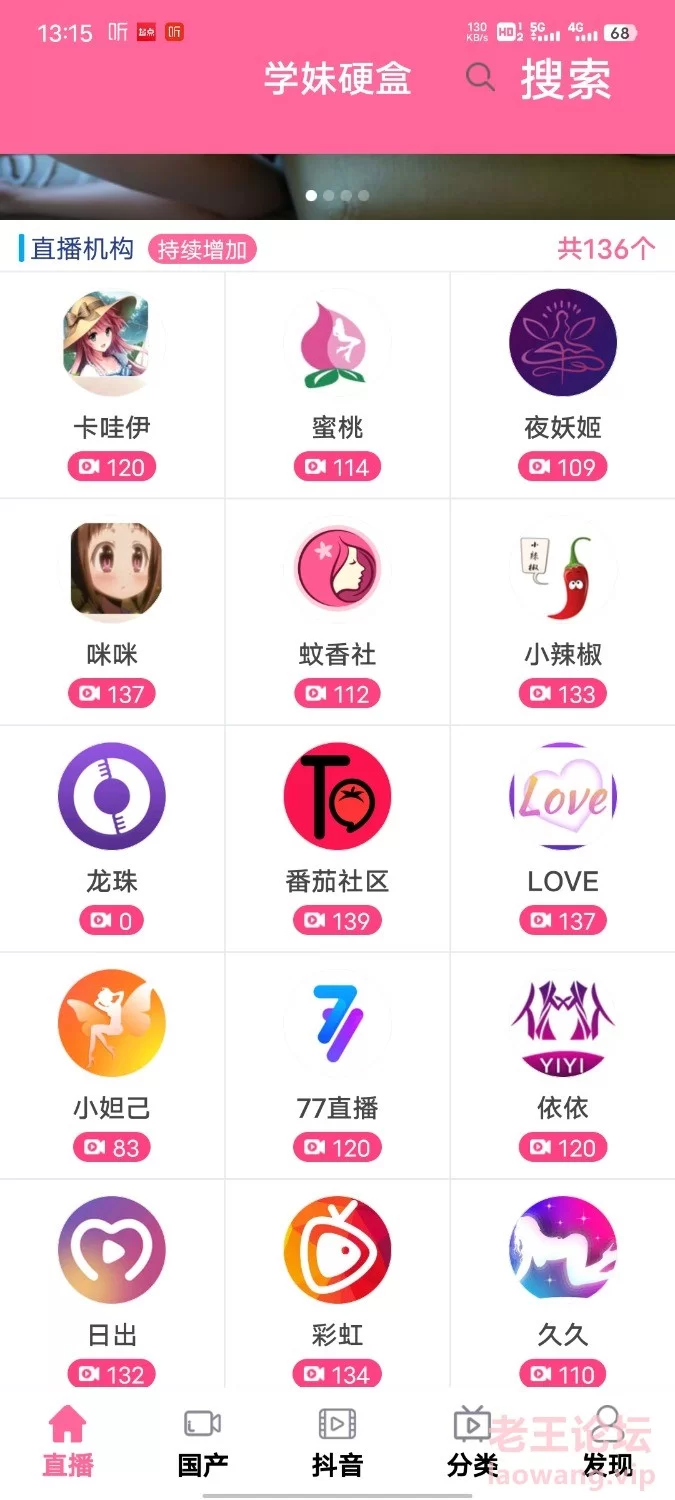
Task: Open the 彩虹 platform
Action: (338, 1285)
